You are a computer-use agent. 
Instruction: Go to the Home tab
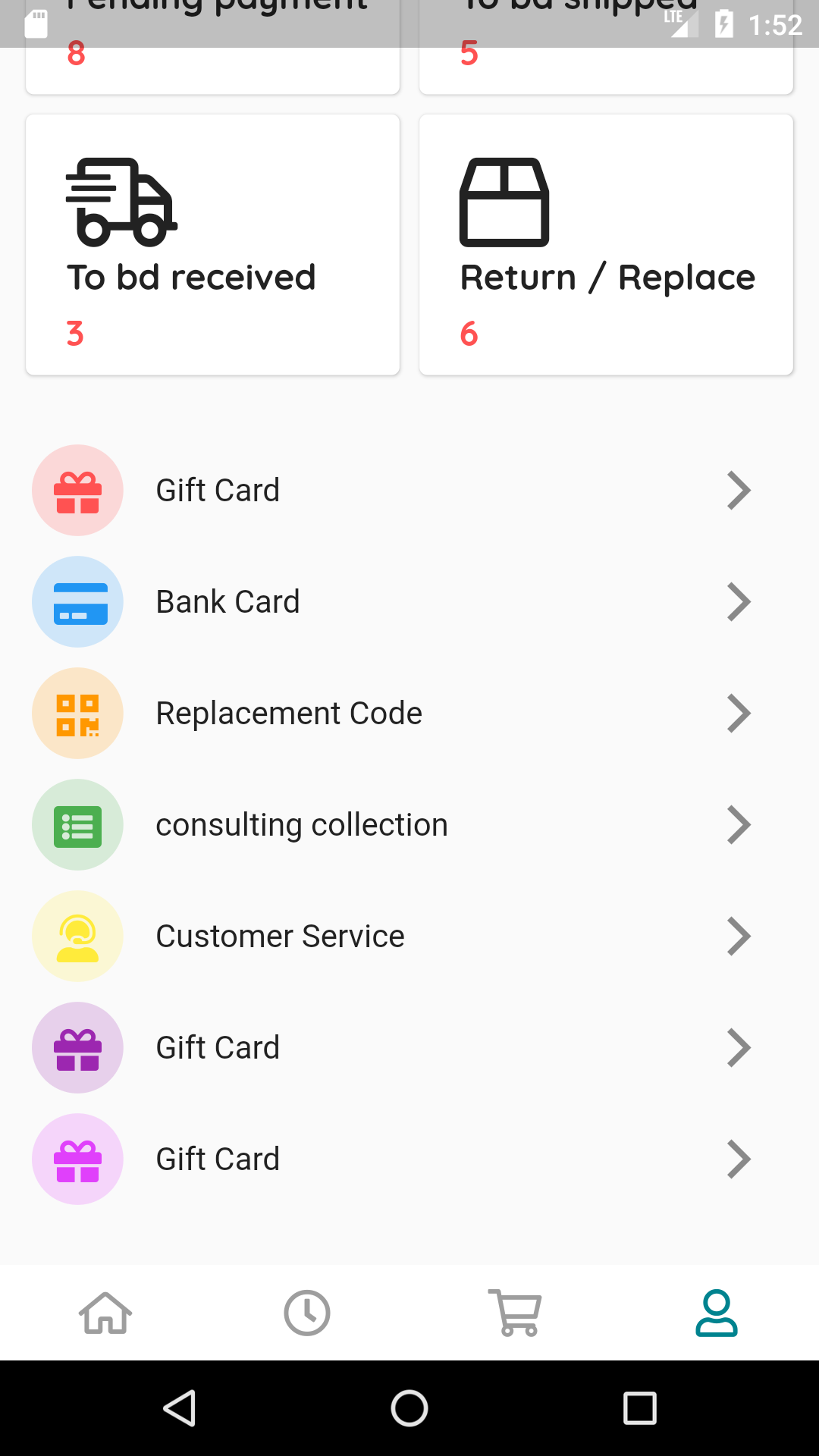(x=105, y=1313)
